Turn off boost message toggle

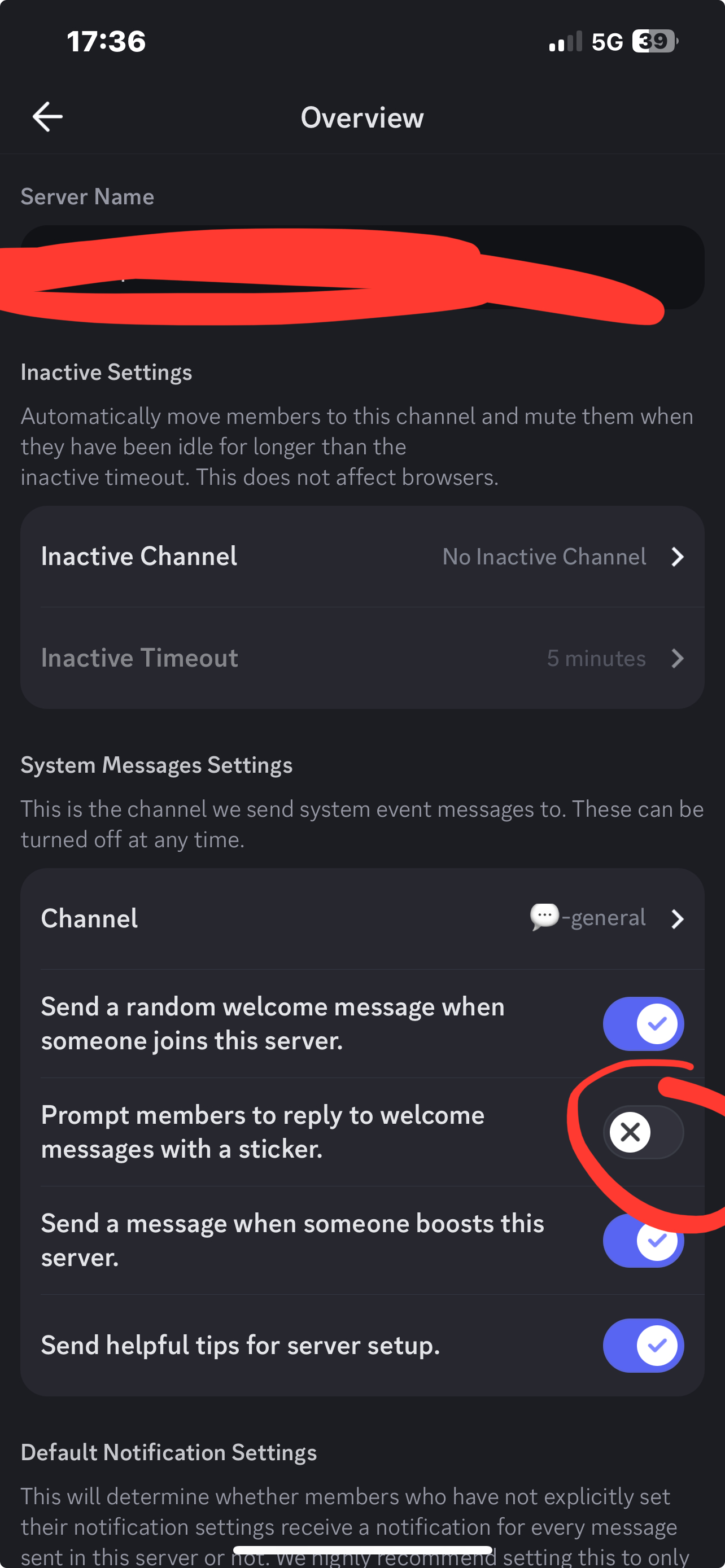coord(644,1241)
